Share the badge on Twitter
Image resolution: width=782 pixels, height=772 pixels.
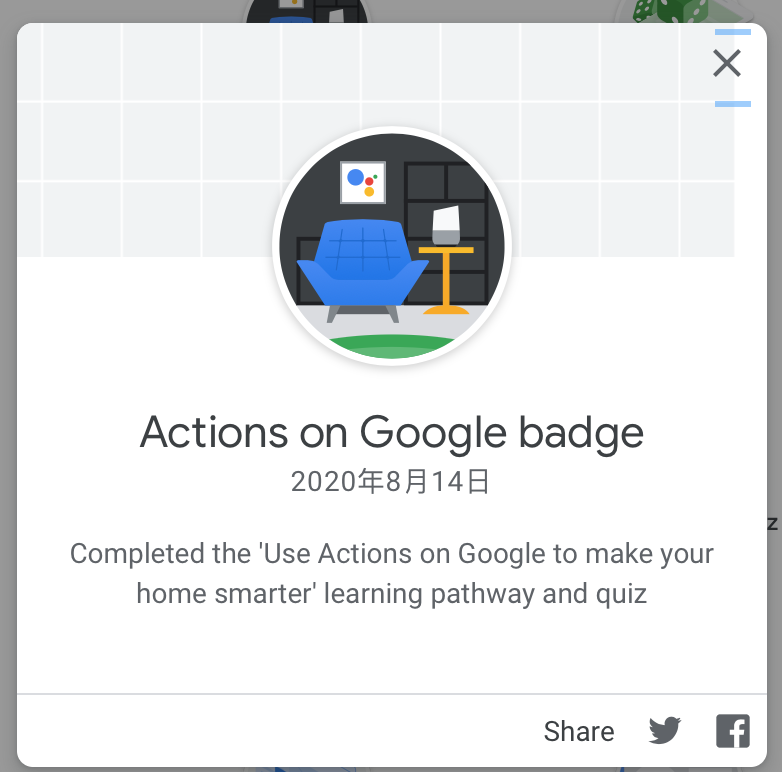point(664,731)
